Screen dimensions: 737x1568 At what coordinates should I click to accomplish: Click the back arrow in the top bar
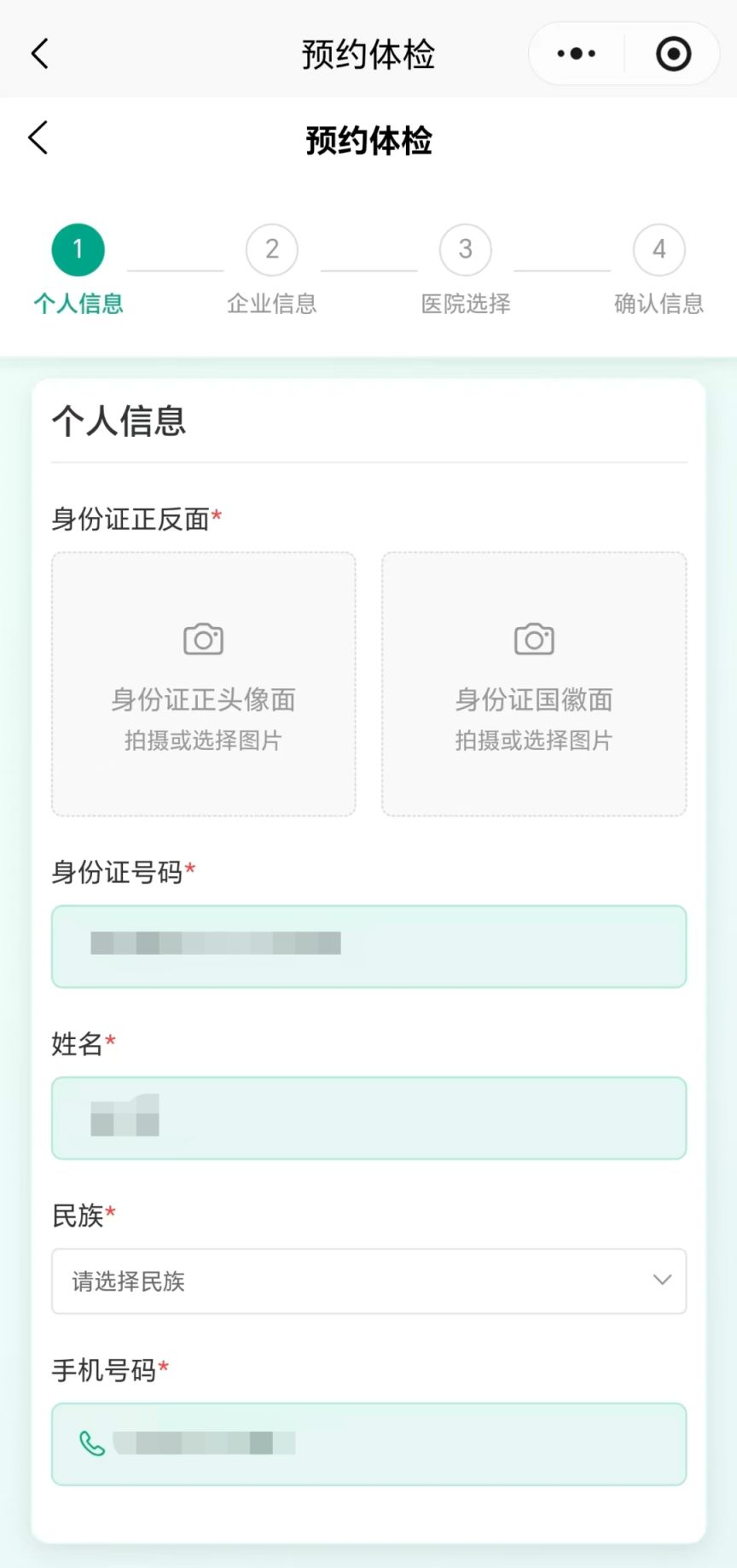tap(38, 53)
